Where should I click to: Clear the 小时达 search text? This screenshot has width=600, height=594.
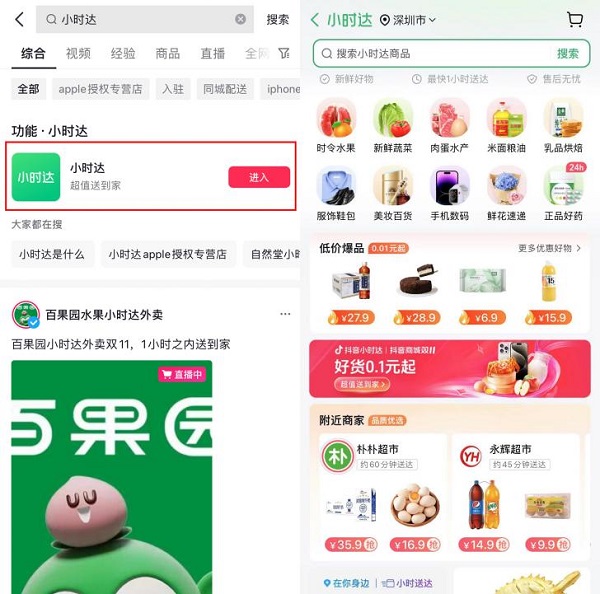(240, 19)
